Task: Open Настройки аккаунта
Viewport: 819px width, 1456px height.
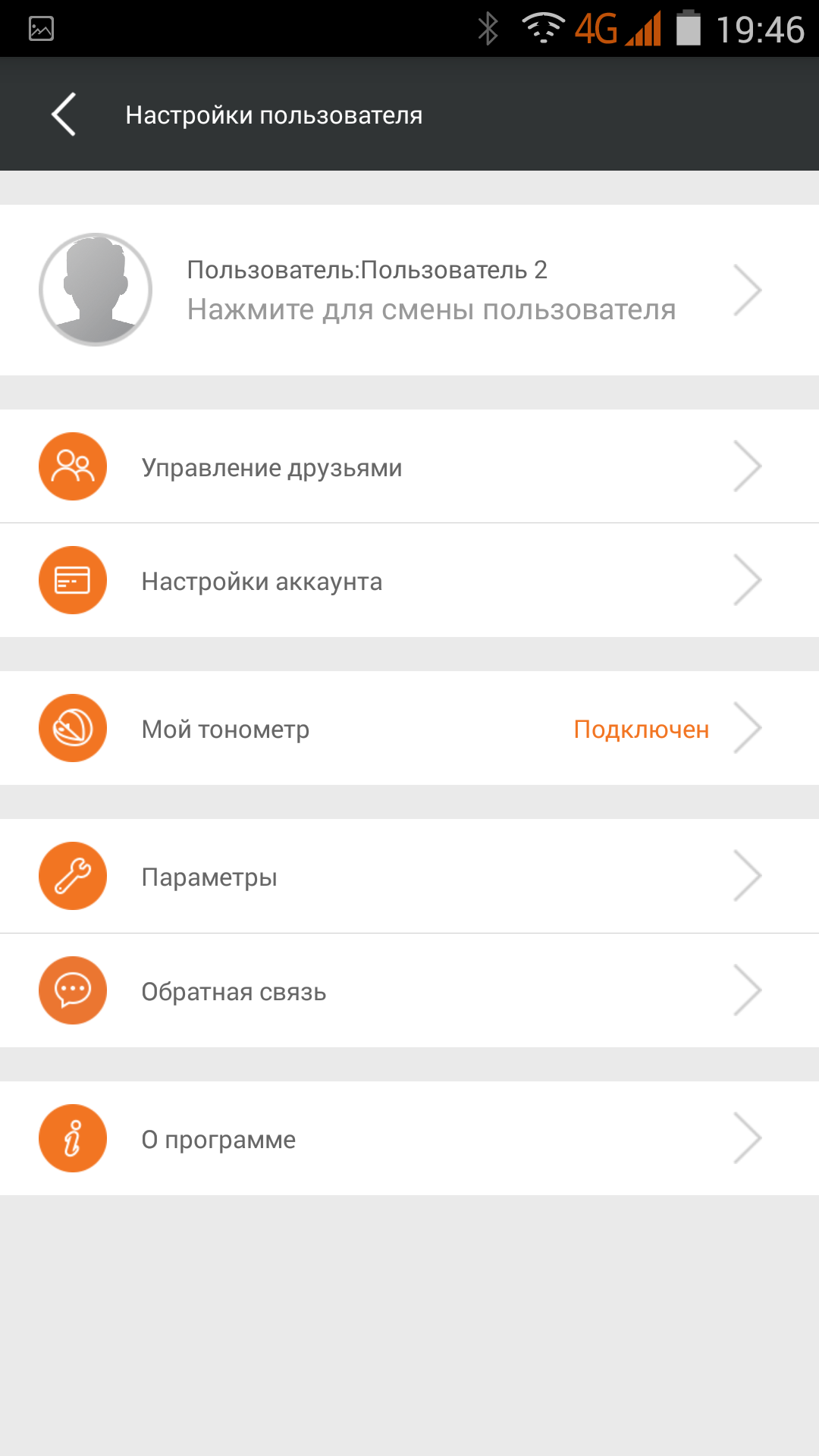Action: point(409,581)
